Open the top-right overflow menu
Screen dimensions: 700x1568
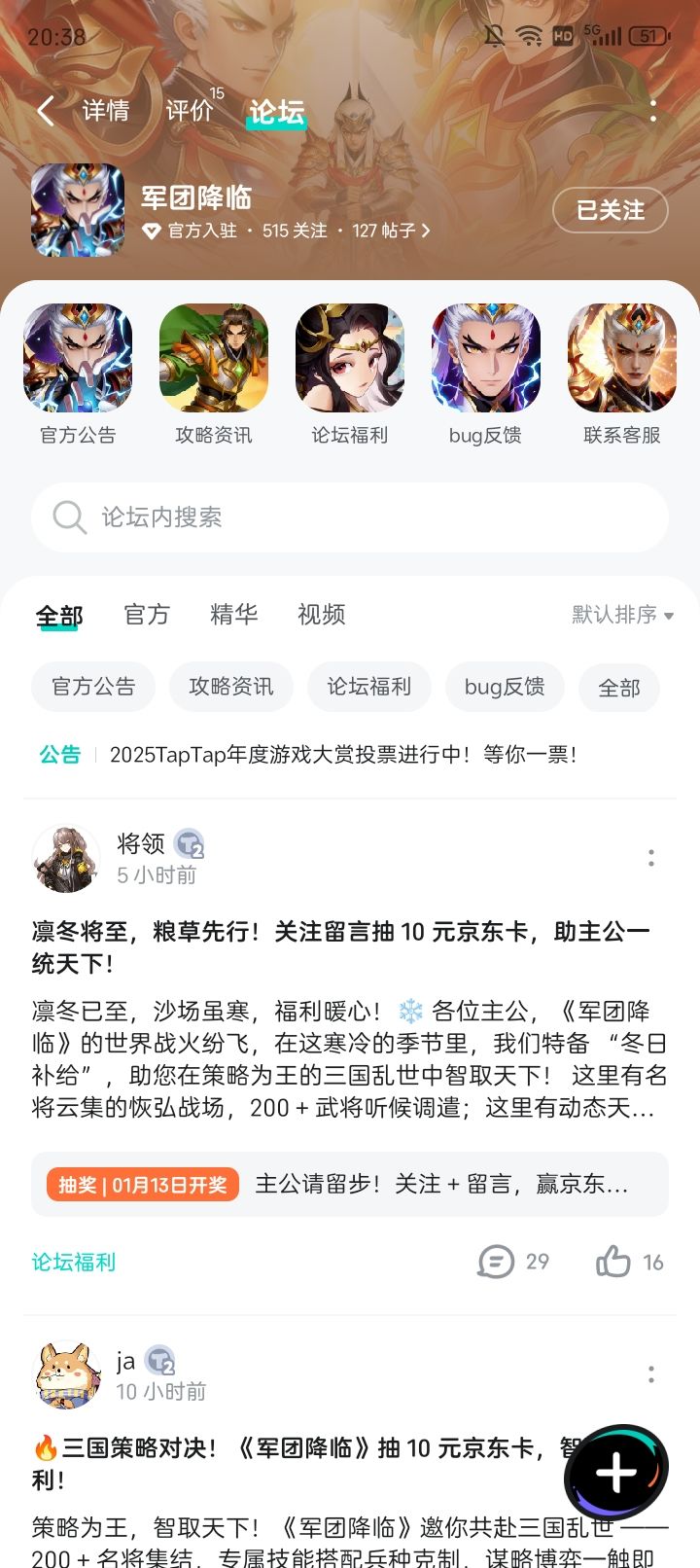(652, 111)
